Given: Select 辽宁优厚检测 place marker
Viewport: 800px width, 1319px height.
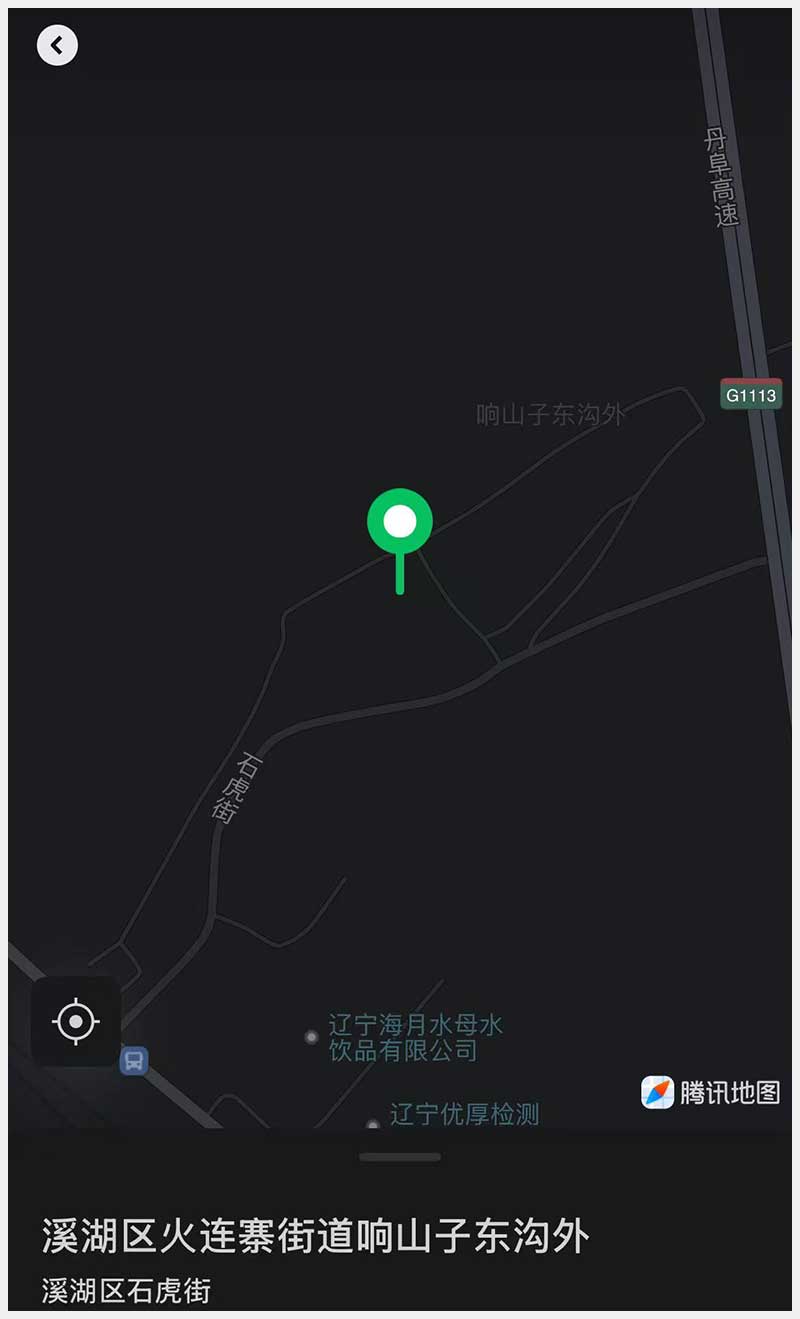Looking at the screenshot, I should 463,1114.
